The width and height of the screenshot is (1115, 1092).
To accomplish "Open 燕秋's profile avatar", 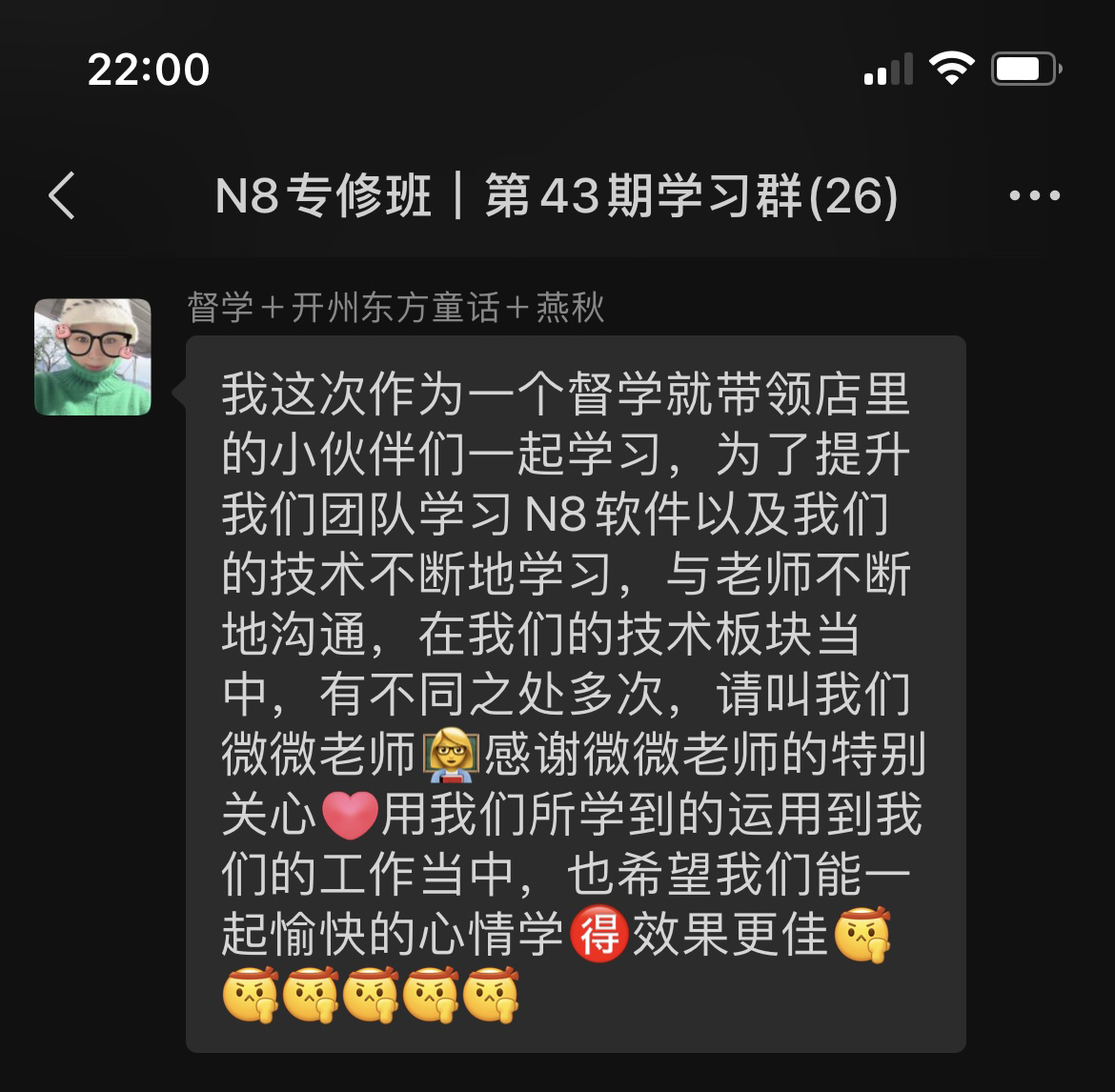I will pyautogui.click(x=92, y=357).
